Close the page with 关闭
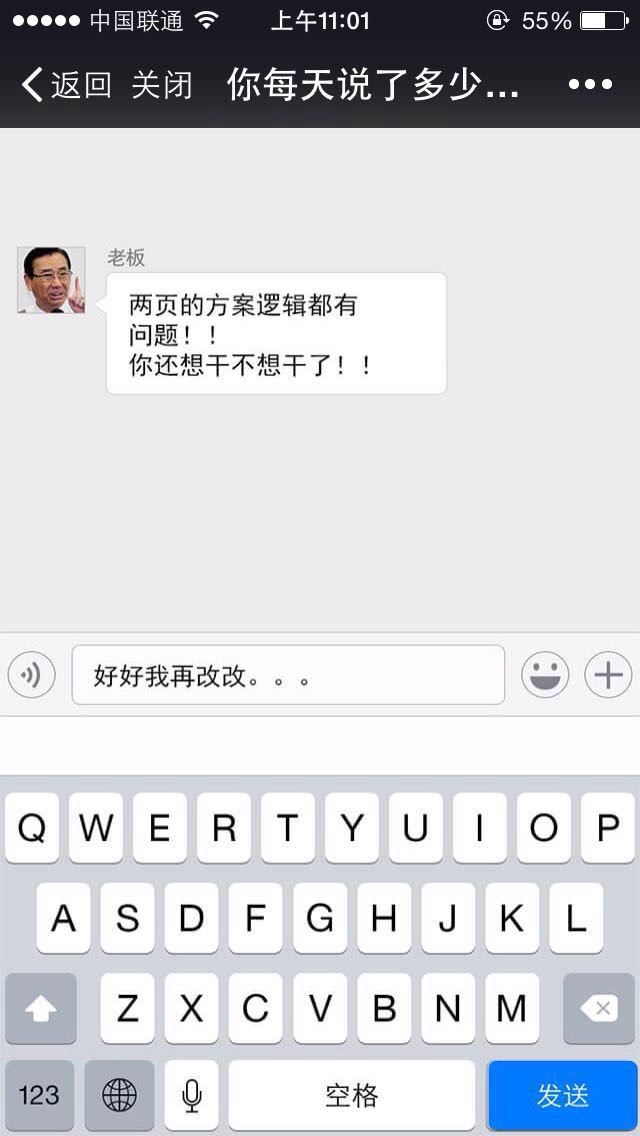 pyautogui.click(x=161, y=85)
